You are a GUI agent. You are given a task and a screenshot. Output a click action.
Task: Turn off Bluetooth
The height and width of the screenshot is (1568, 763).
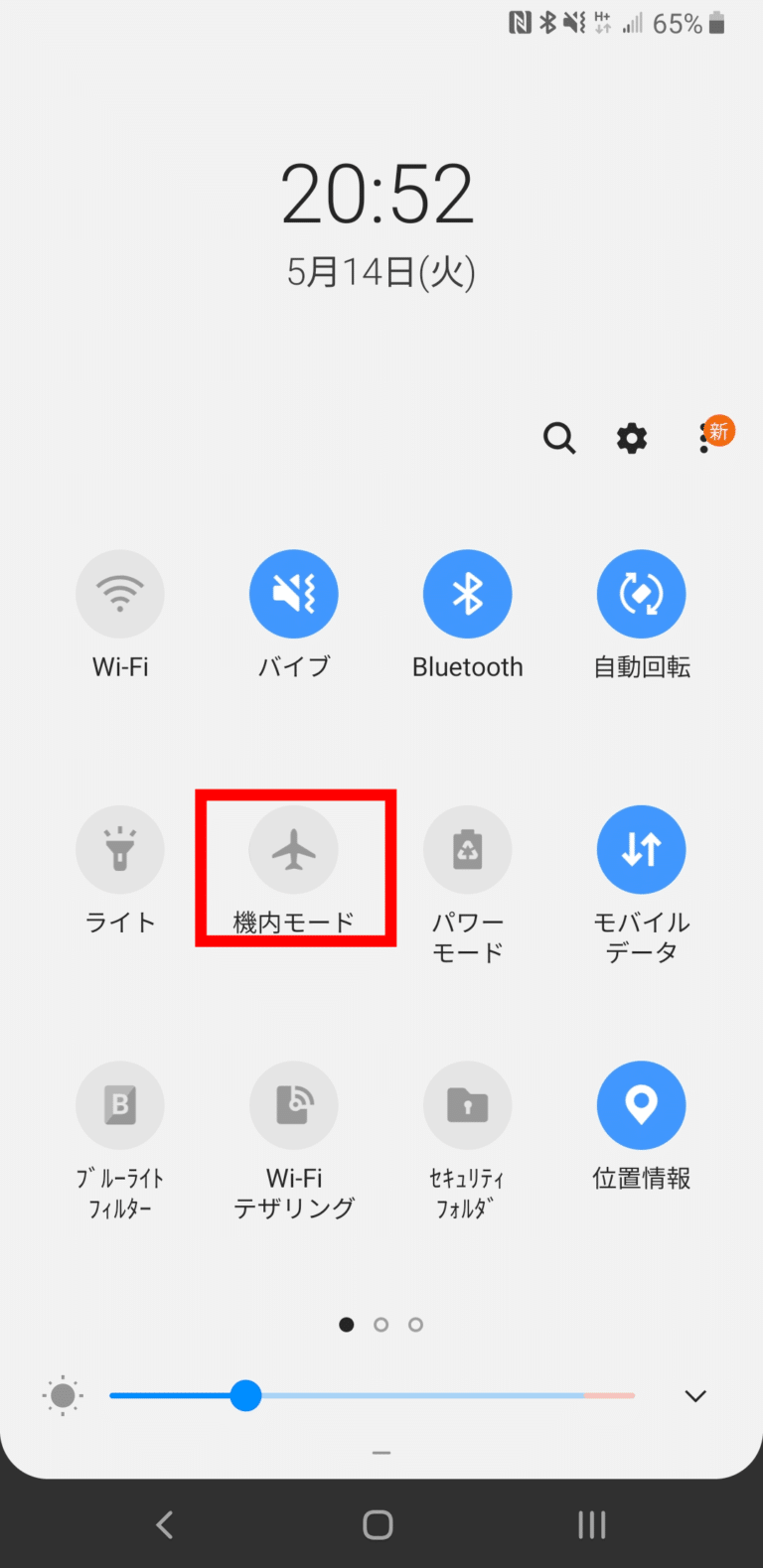[x=467, y=593]
